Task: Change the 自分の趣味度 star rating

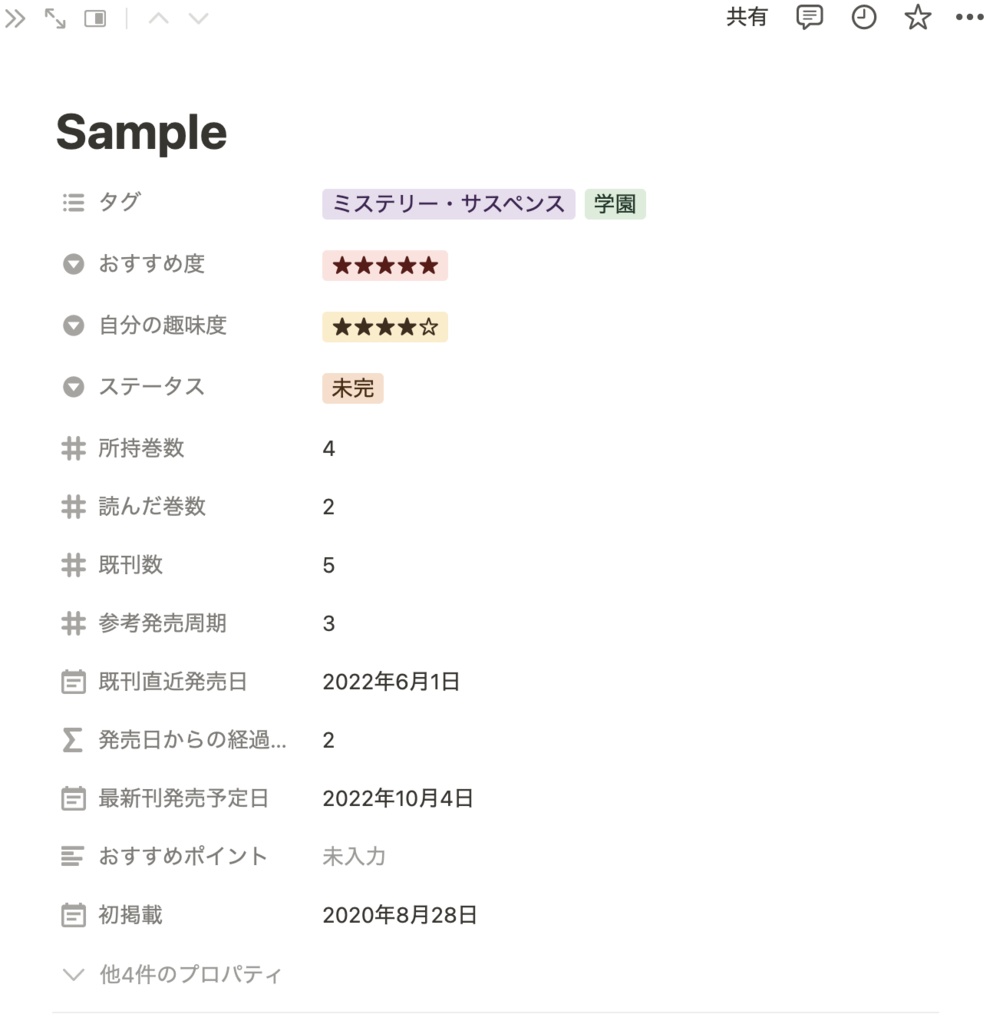Action: (385, 327)
